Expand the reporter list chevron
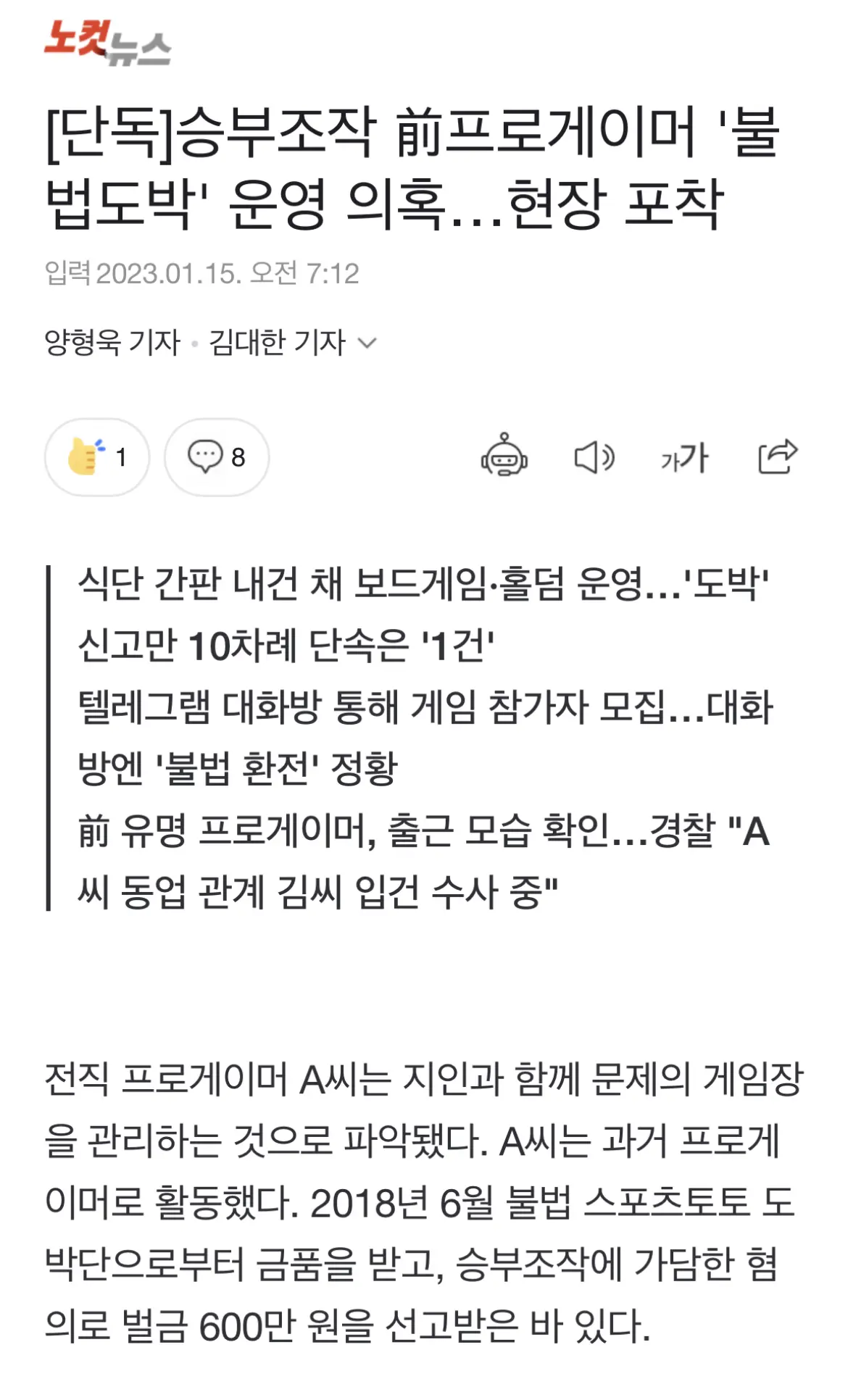This screenshot has width=848, height=1400. pyautogui.click(x=367, y=343)
